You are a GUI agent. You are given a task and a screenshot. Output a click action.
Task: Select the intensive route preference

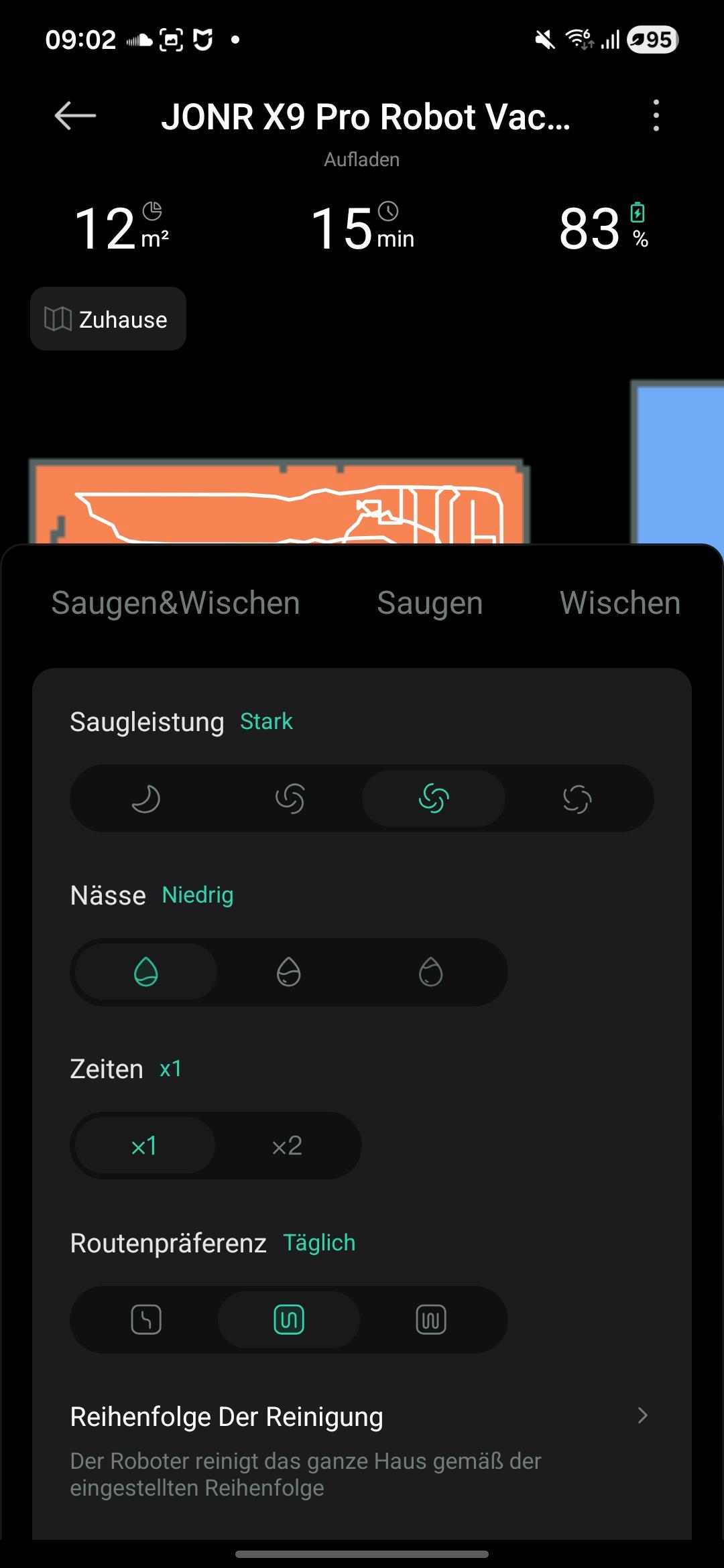click(431, 1319)
